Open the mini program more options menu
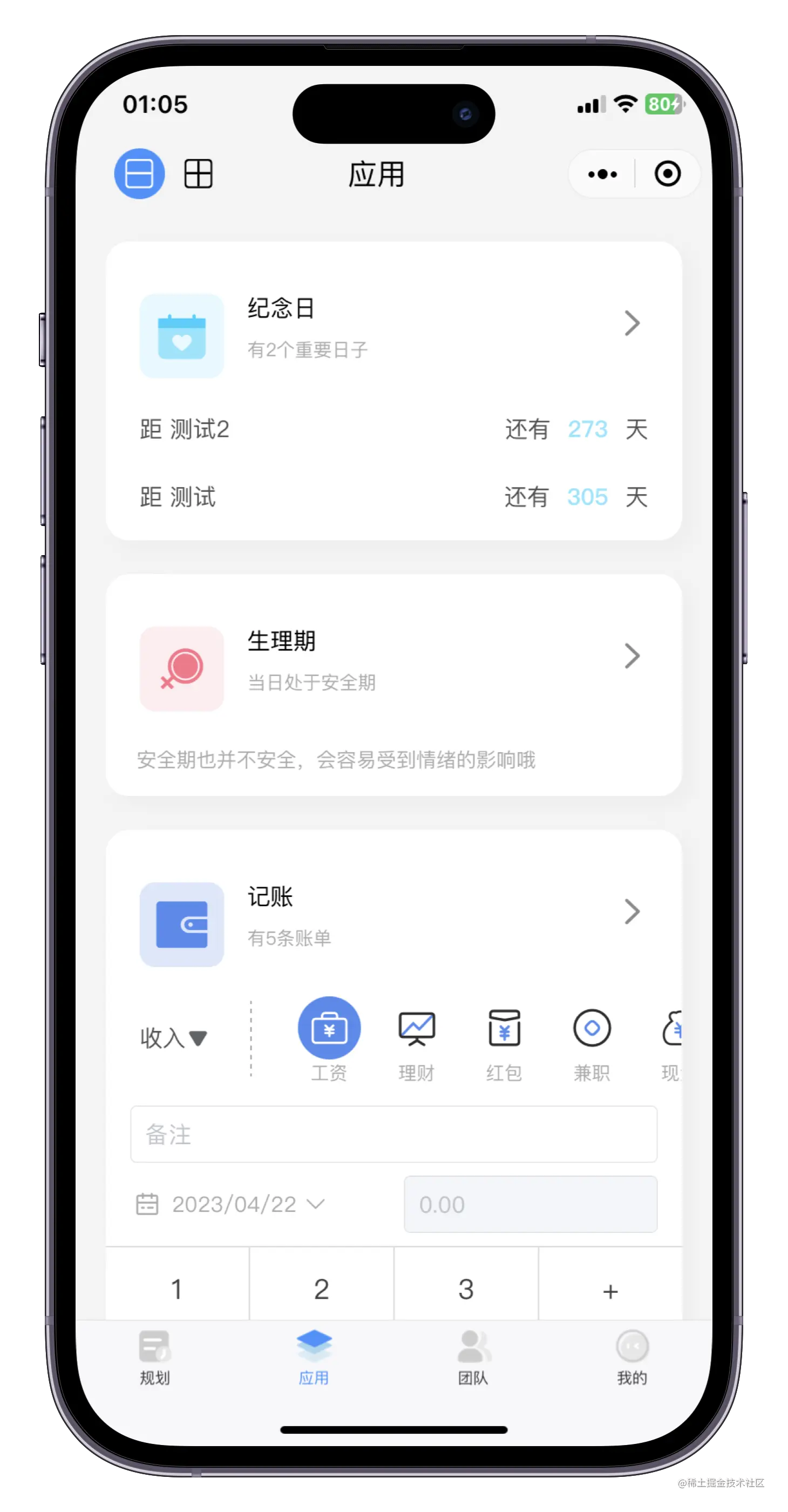This screenshot has height=1512, width=788. (x=602, y=174)
